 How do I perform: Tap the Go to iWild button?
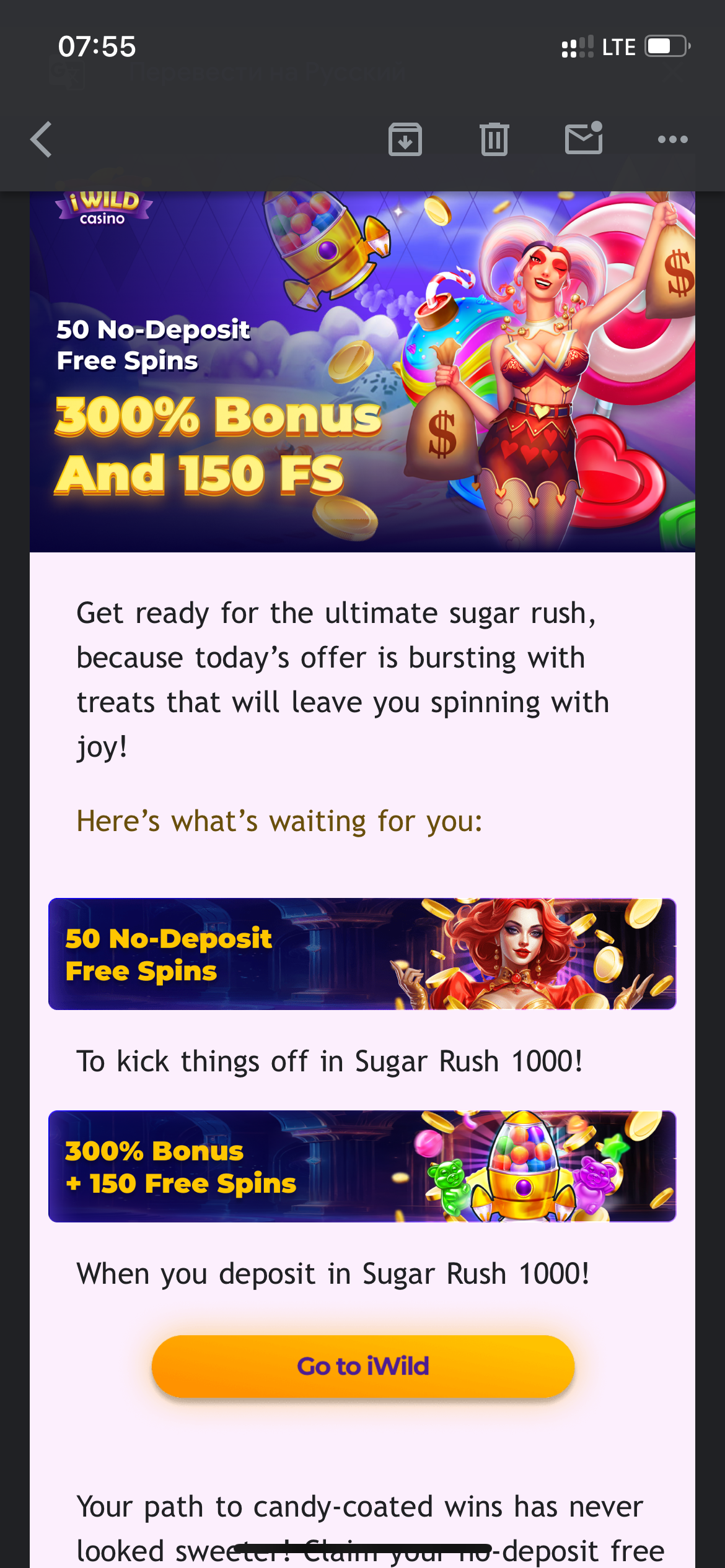click(x=363, y=1366)
